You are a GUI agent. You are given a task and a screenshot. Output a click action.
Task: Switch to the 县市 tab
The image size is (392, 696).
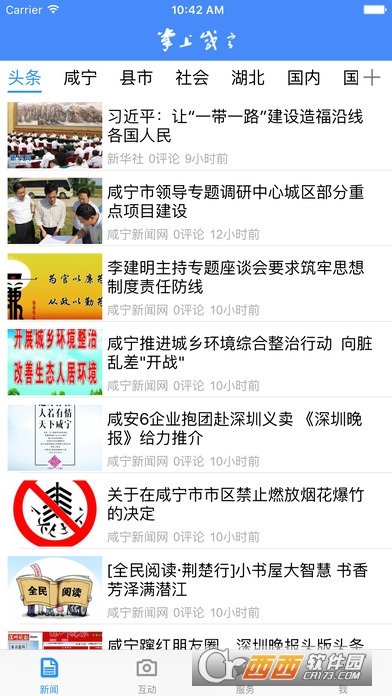(136, 78)
